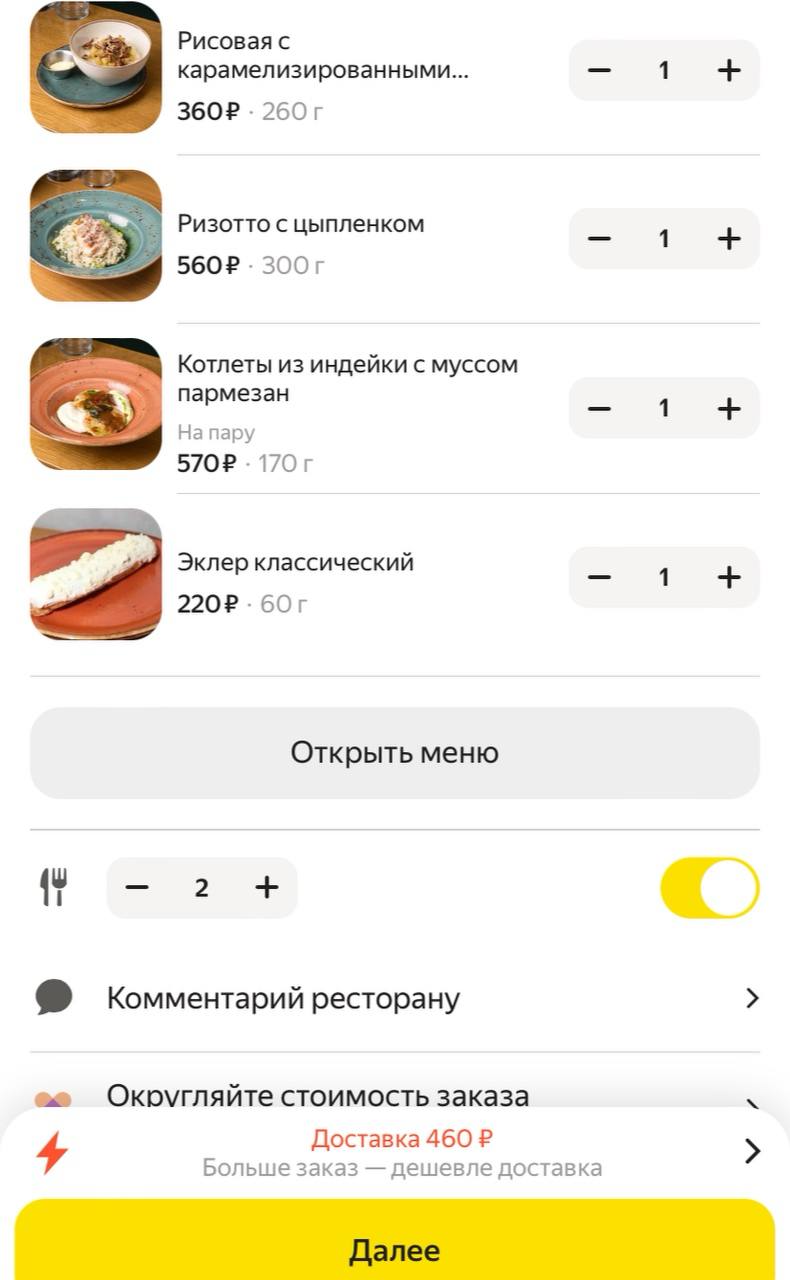Turn off the cutlery toggle
This screenshot has height=1280, width=790.
point(710,888)
